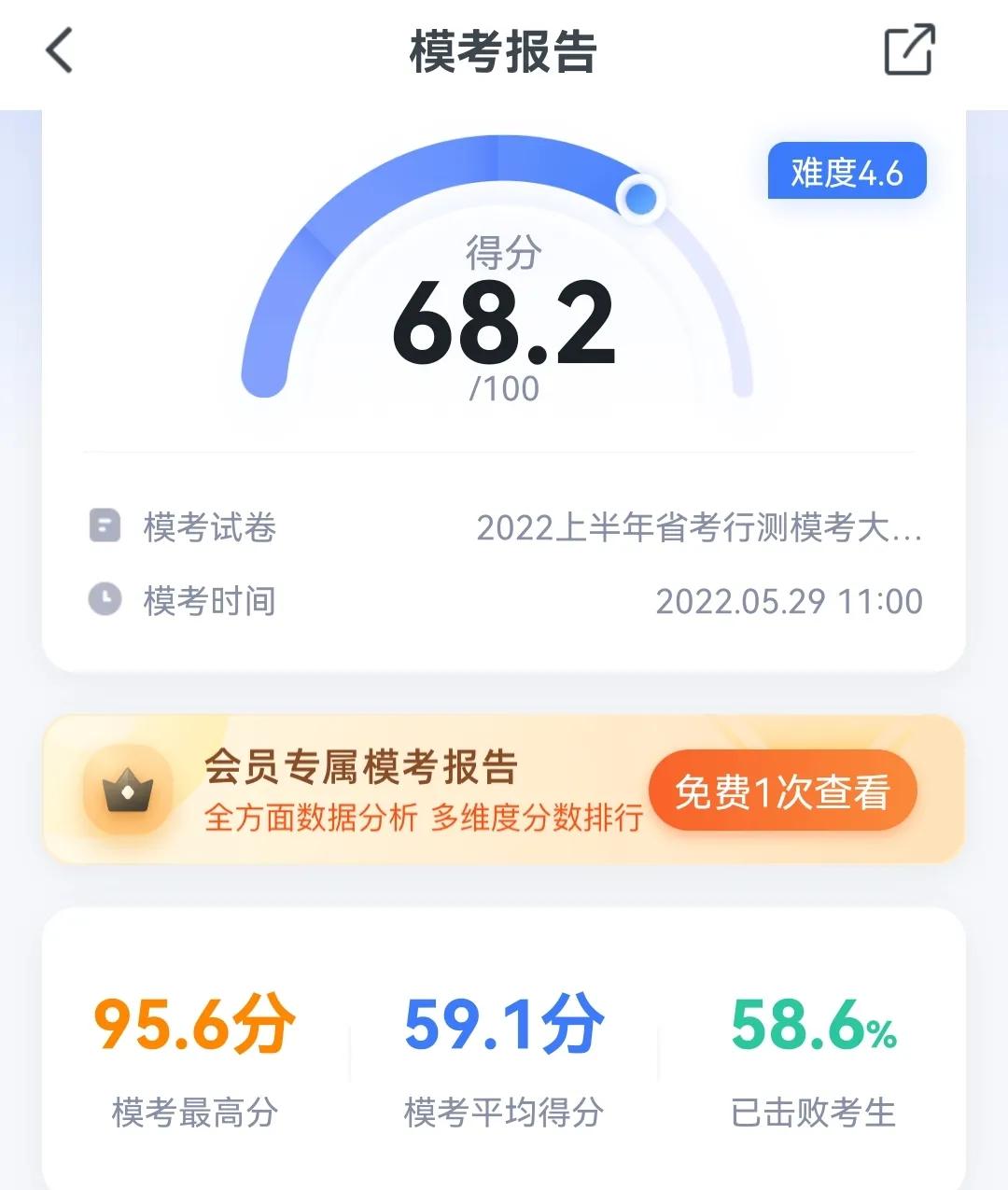Click the exam time 2022.05.29 11:00

[791, 601]
